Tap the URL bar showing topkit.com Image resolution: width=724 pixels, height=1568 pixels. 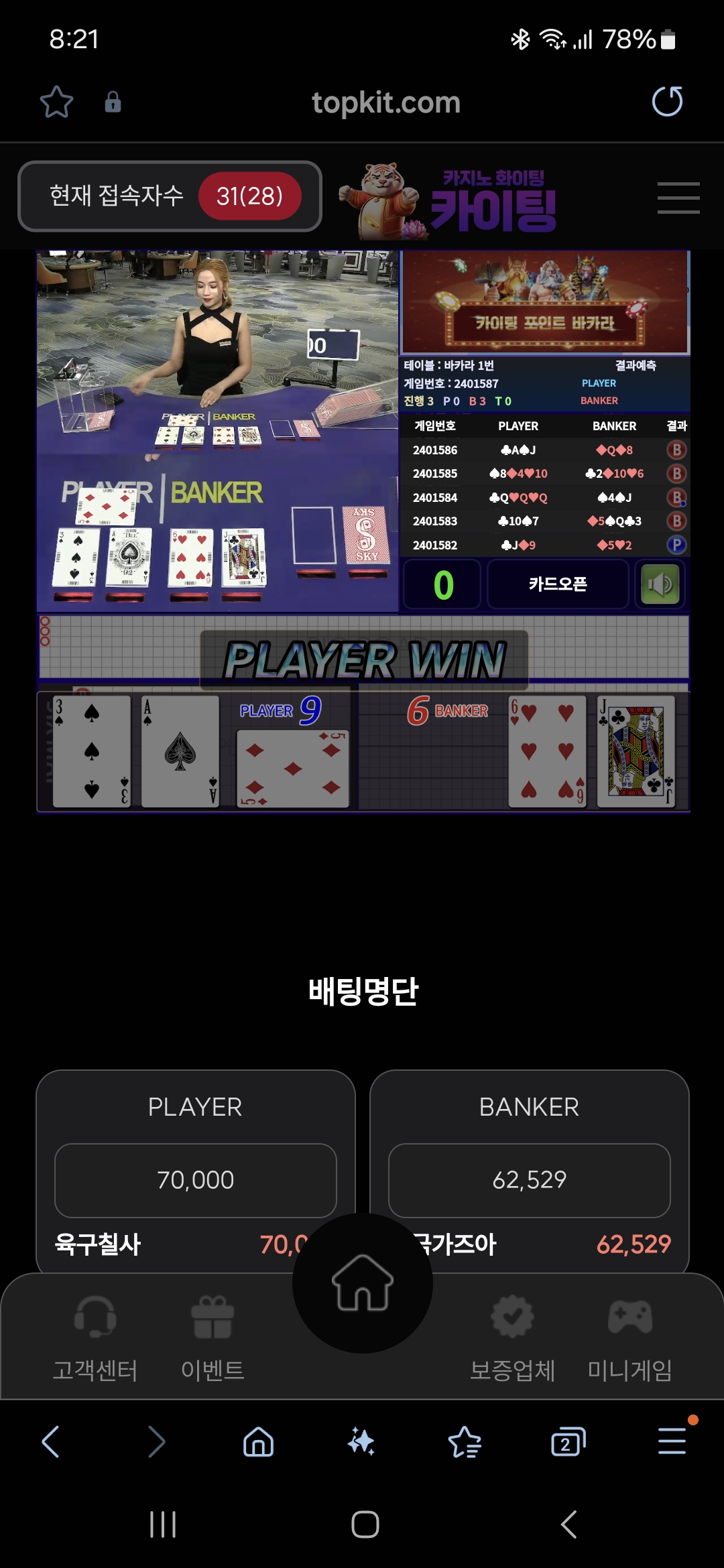point(386,103)
